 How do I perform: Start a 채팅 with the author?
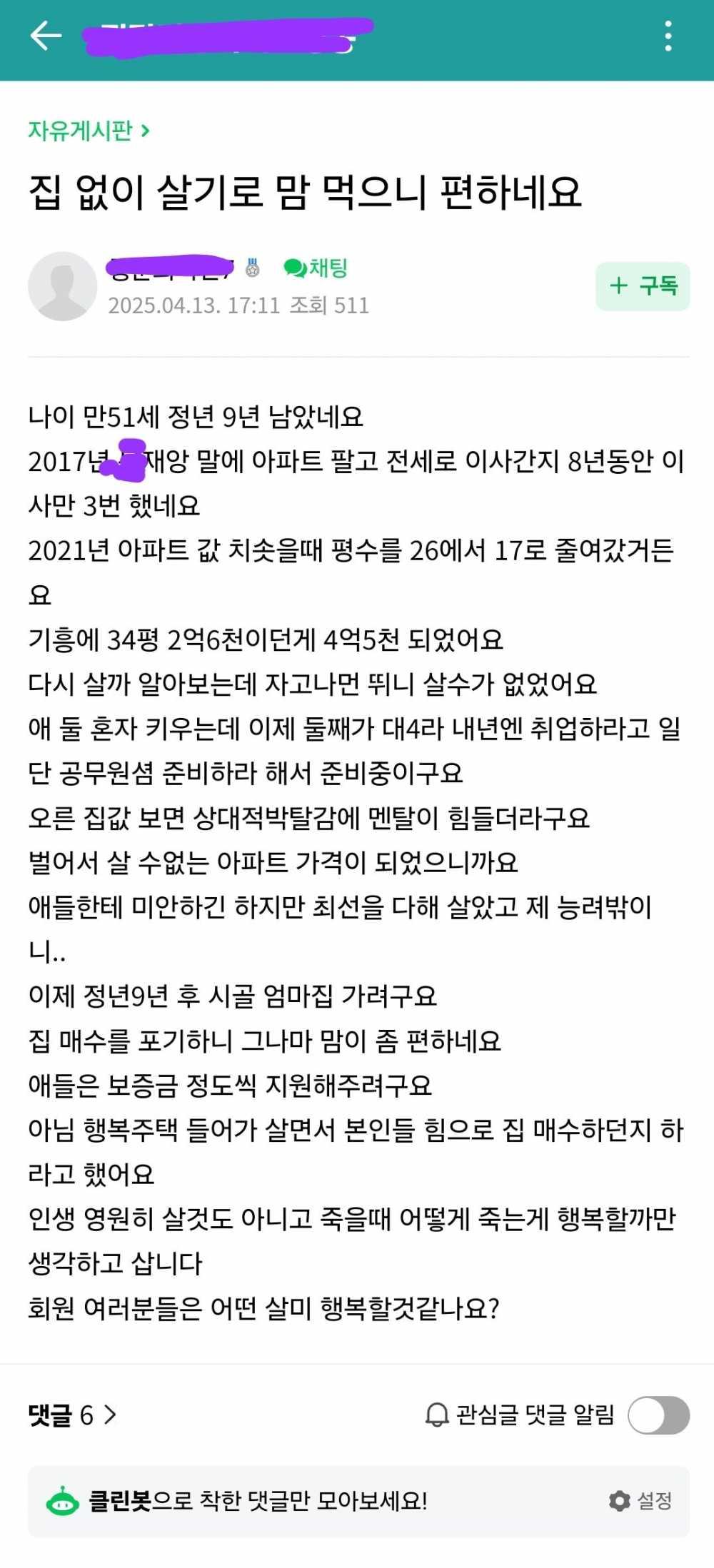click(316, 268)
